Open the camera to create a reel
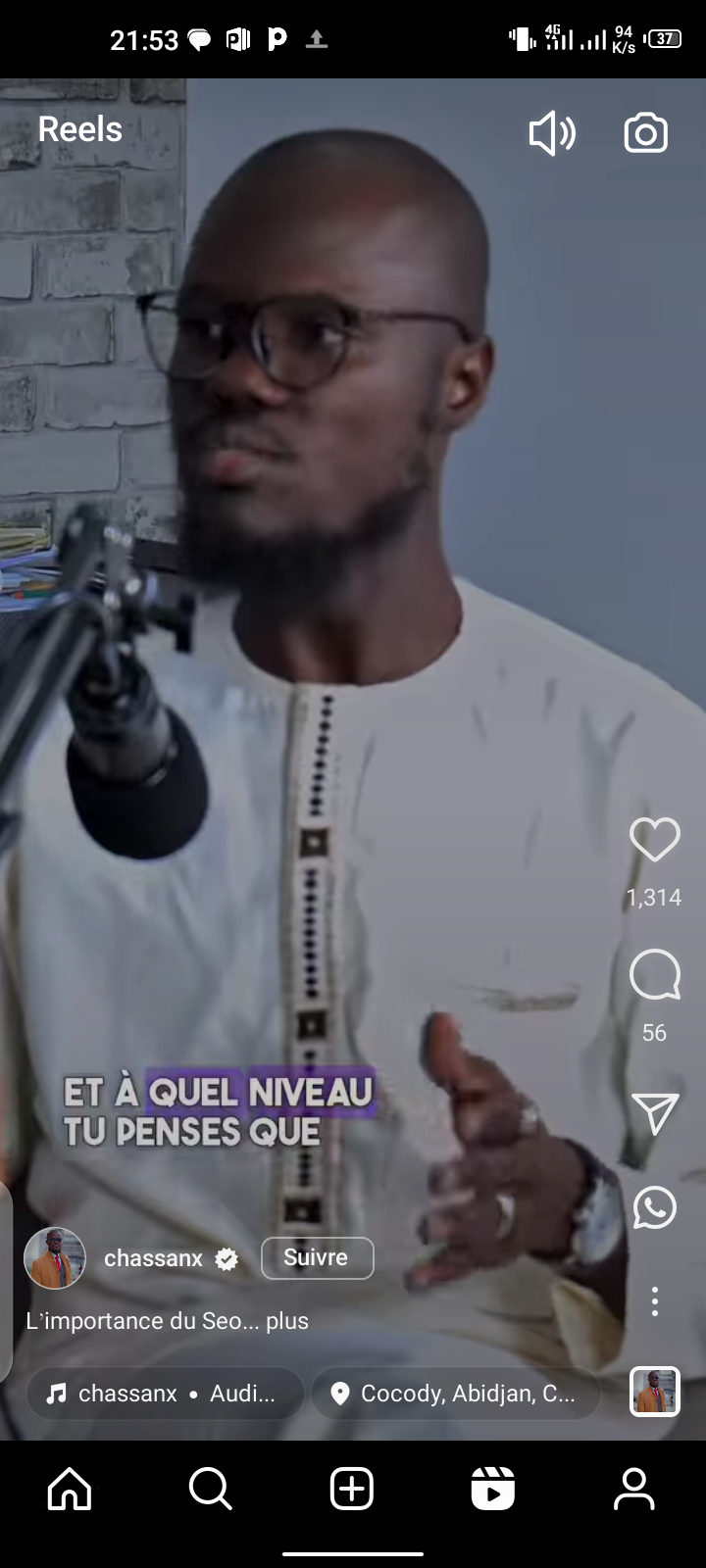Screen dimensions: 706x1568 [645, 133]
